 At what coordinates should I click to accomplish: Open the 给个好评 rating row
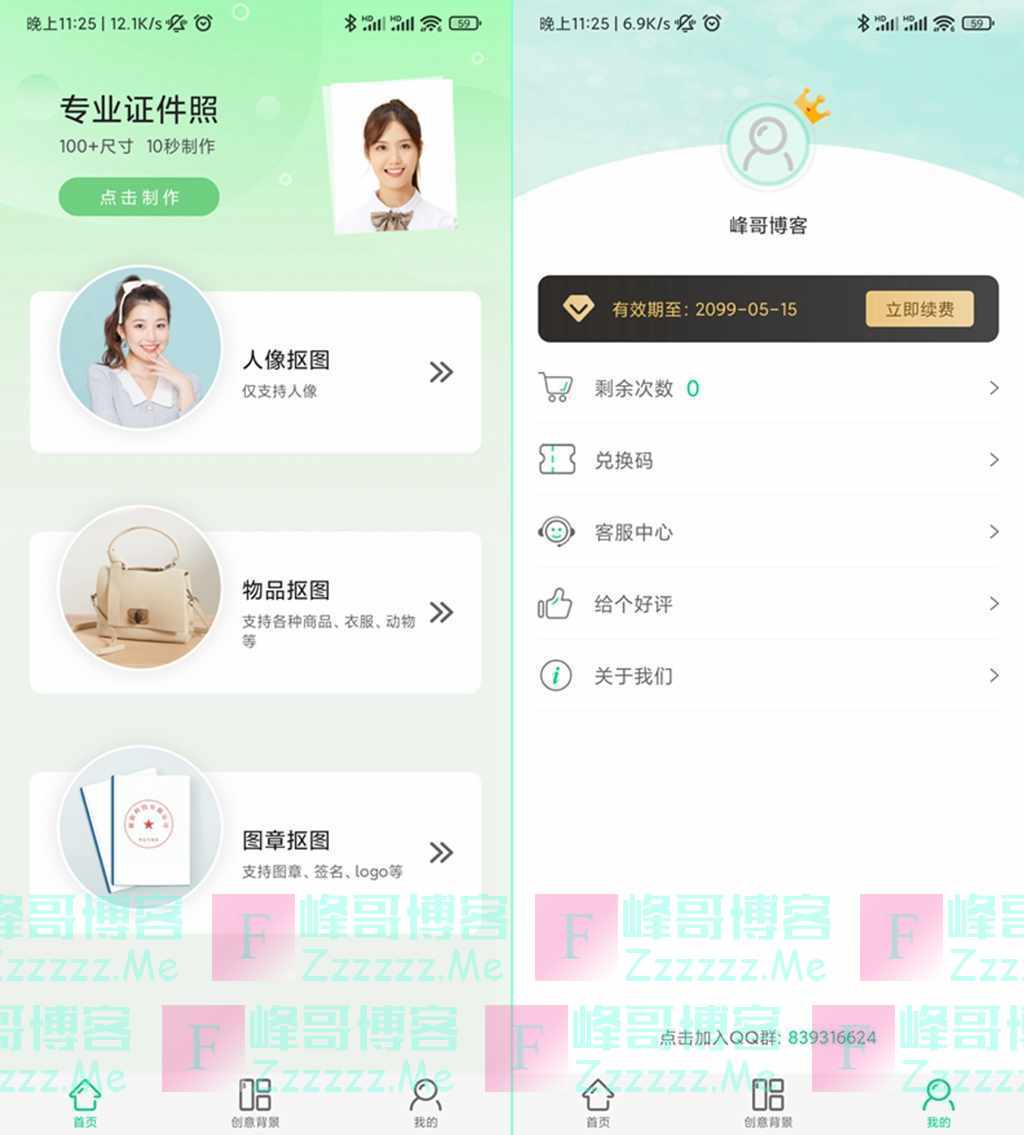point(768,604)
